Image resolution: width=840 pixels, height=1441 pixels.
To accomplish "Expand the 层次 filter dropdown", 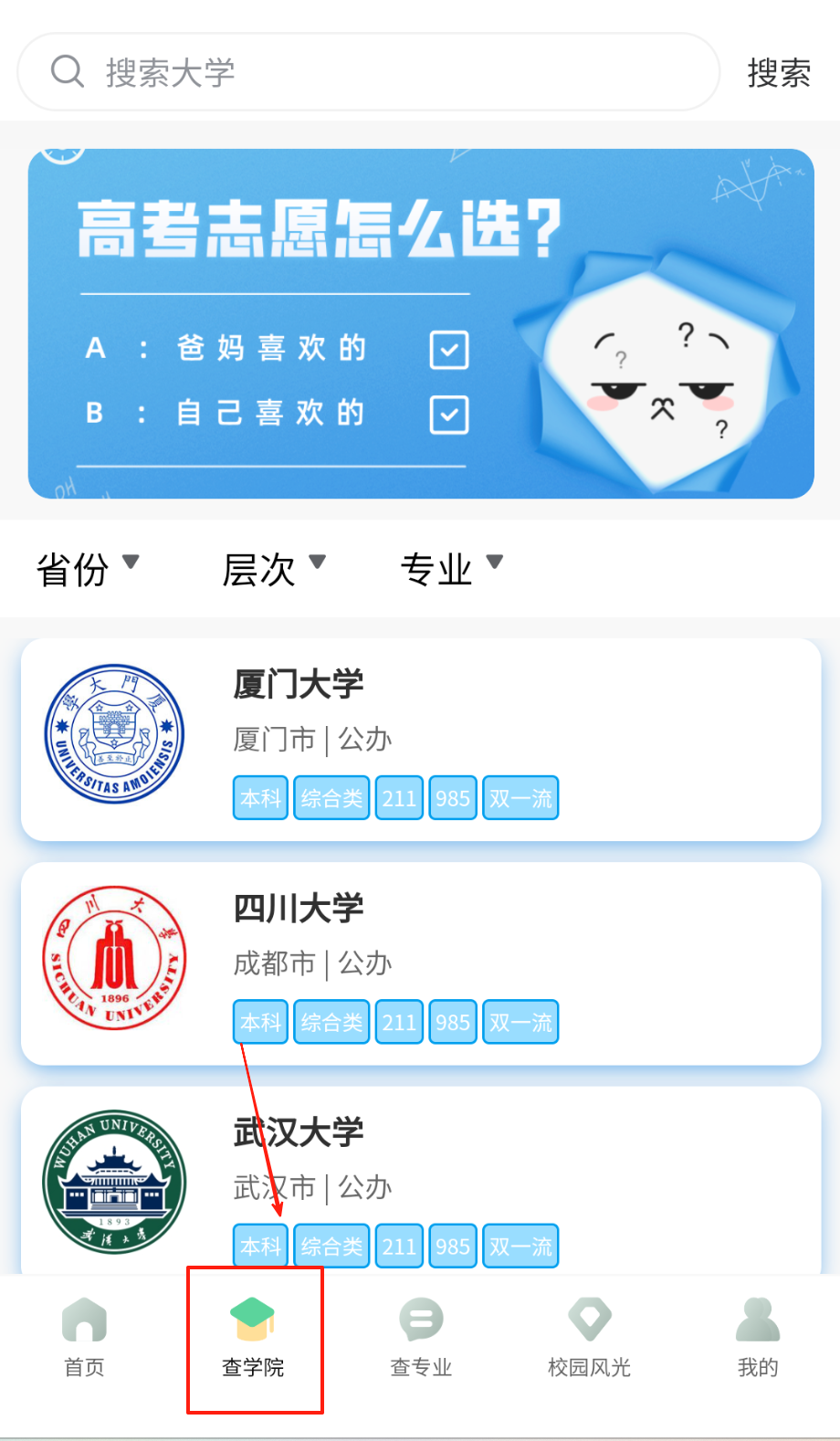I will (x=274, y=568).
